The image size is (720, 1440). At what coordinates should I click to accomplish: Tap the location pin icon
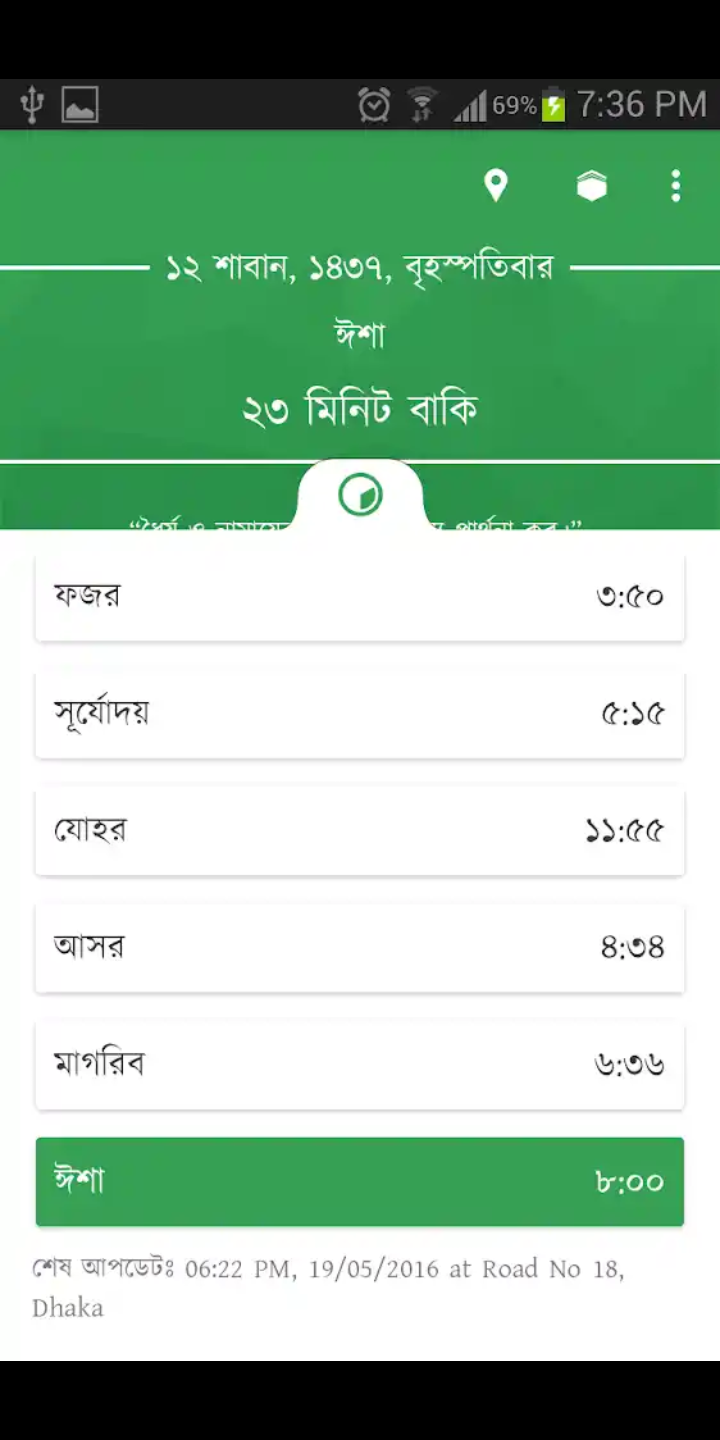click(x=495, y=186)
